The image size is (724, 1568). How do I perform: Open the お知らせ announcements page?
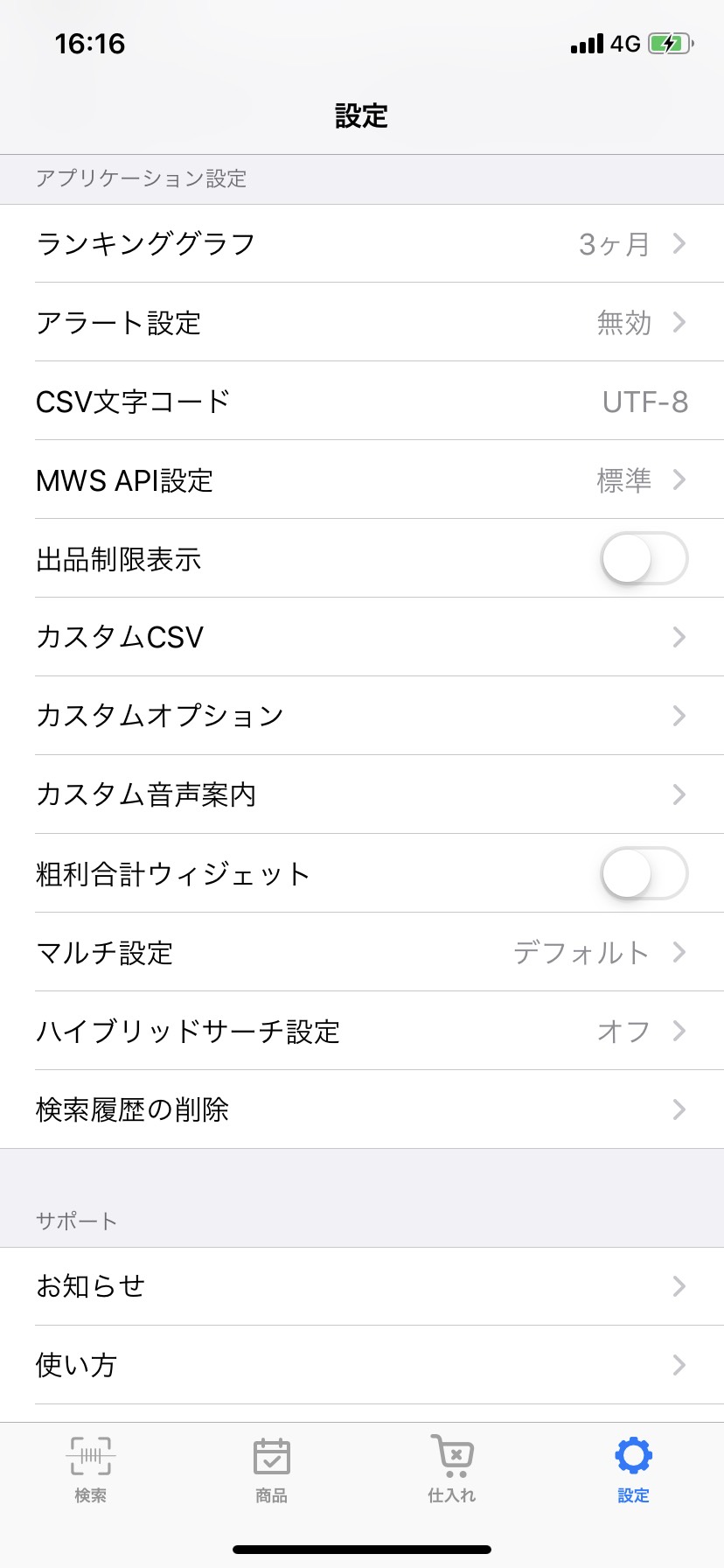362,1285
